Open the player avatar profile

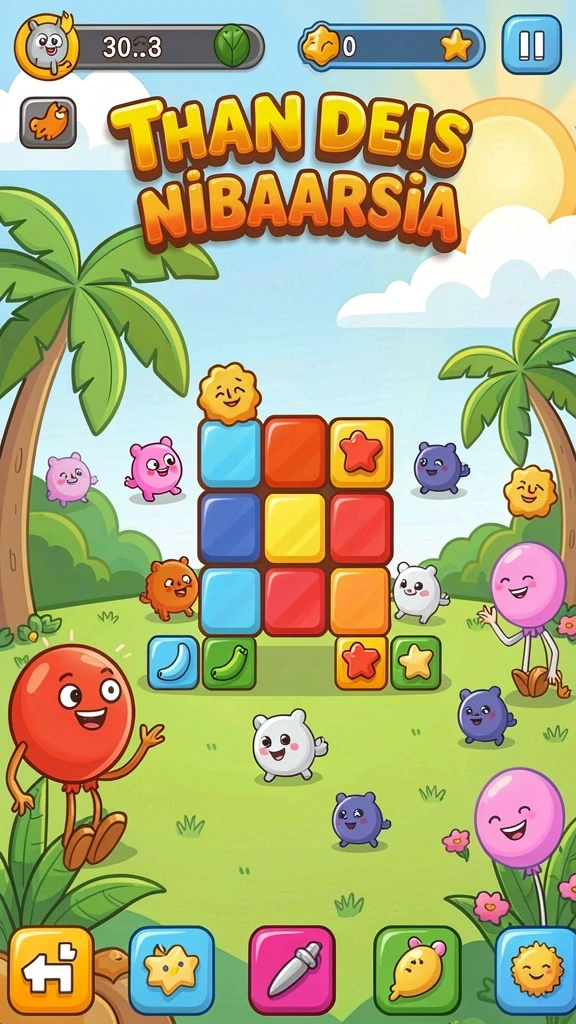(x=46, y=46)
